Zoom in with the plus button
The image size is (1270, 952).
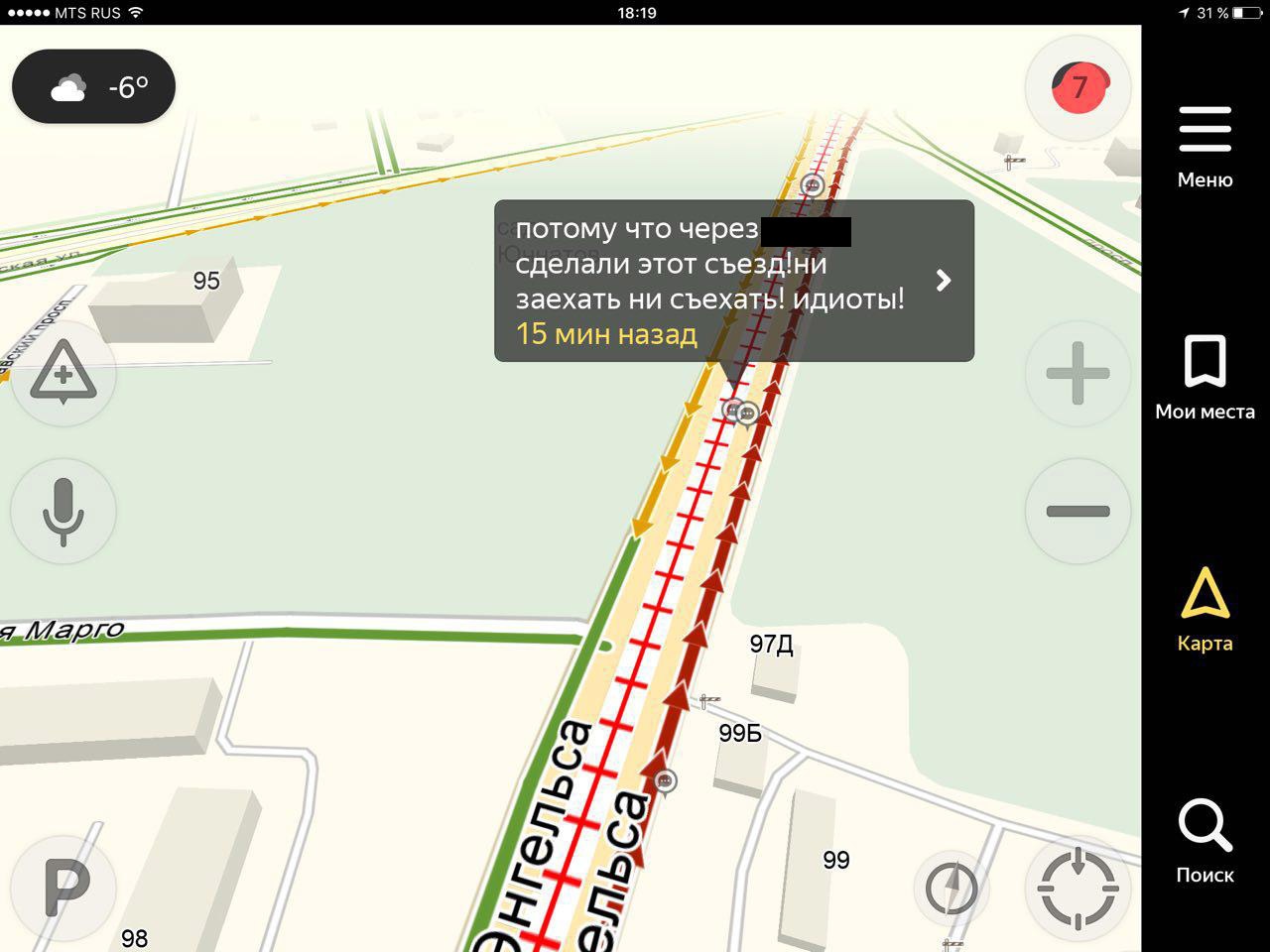[1078, 375]
